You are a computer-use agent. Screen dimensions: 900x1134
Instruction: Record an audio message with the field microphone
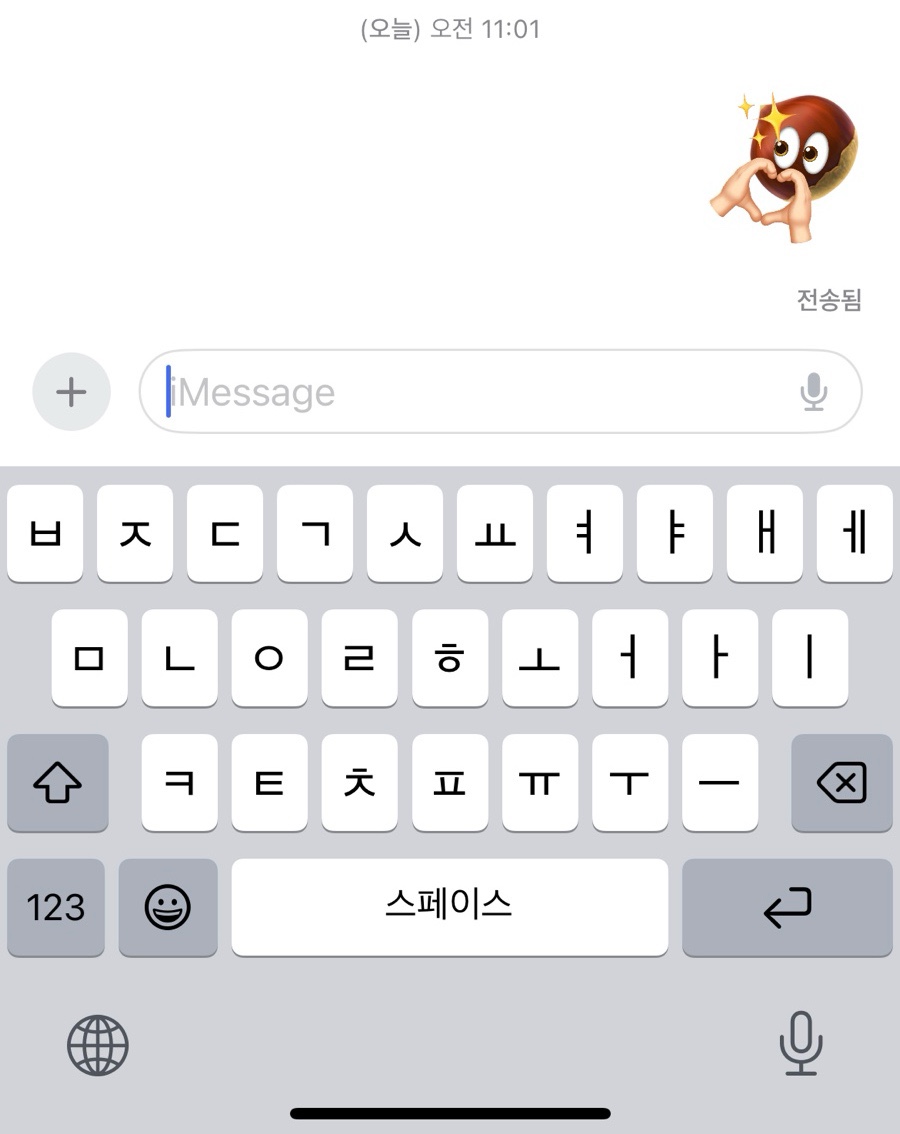[814, 392]
